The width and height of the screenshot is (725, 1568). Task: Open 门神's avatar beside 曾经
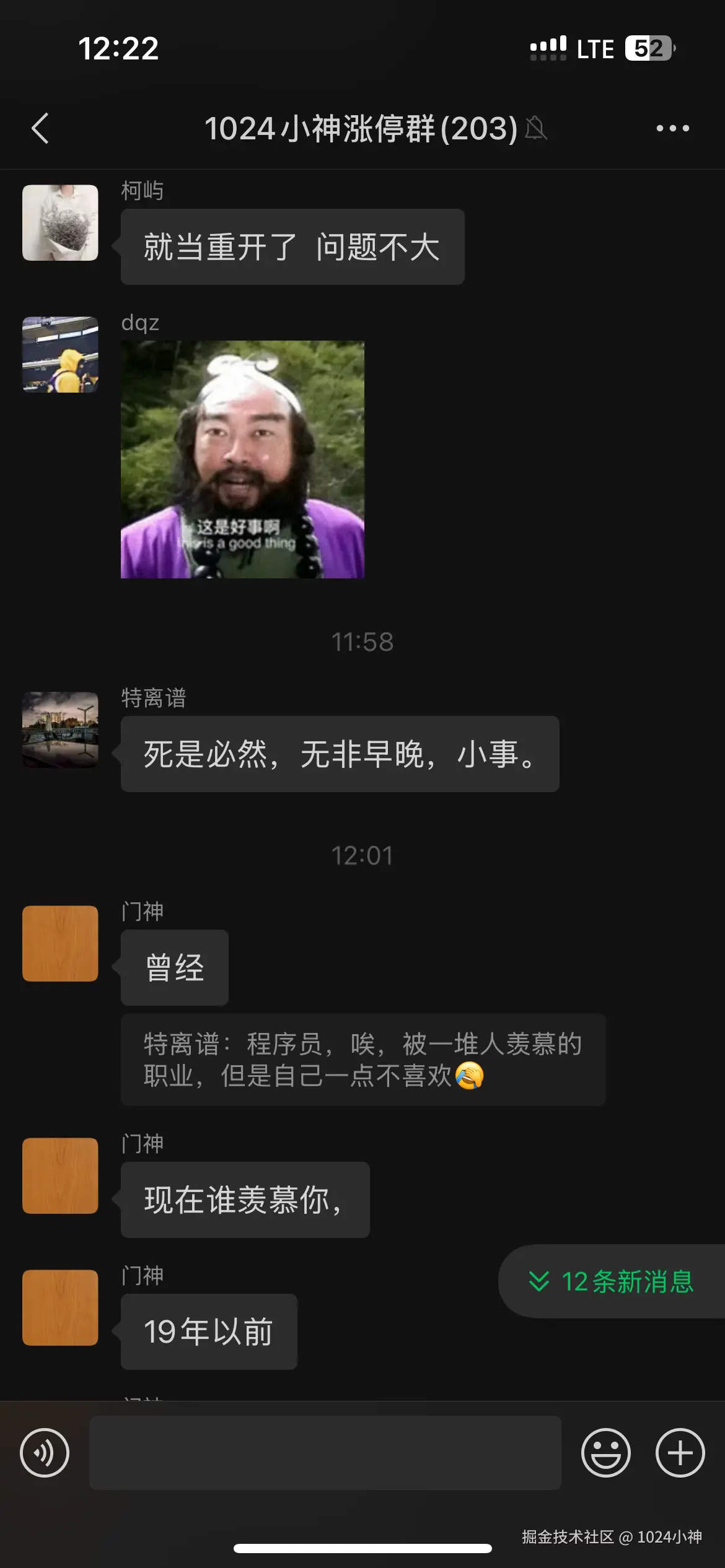[x=60, y=943]
